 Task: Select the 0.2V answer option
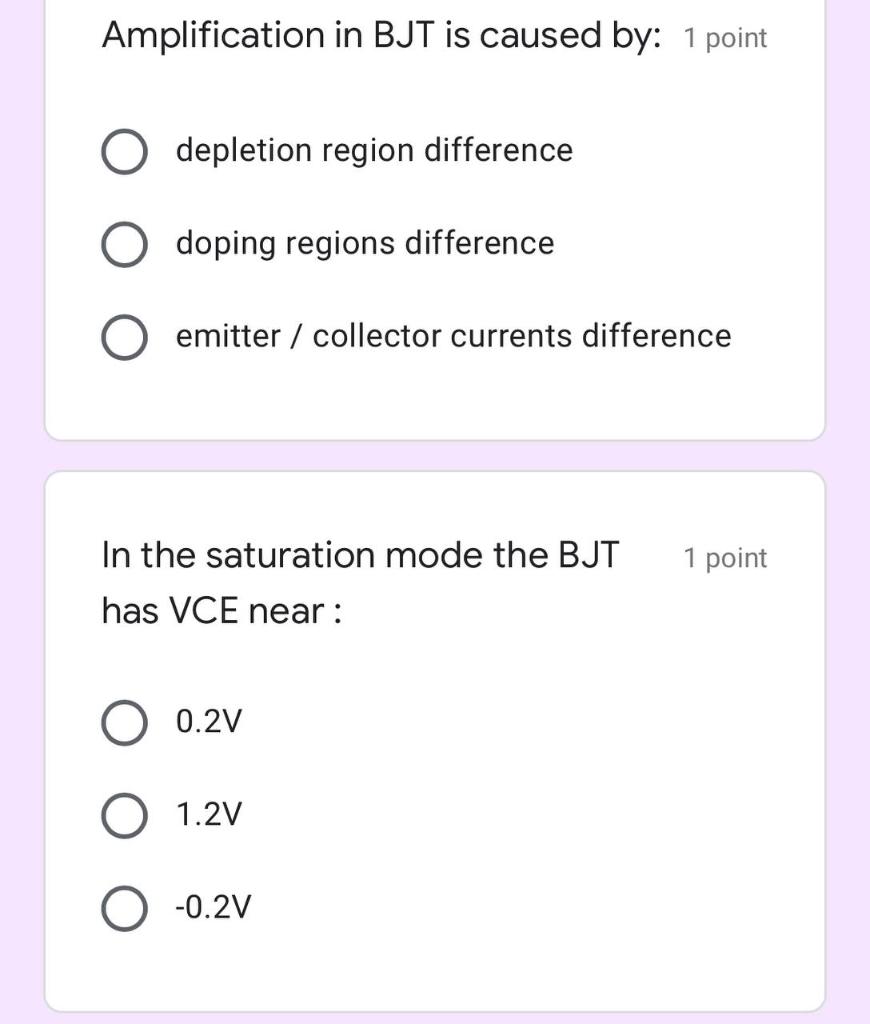[123, 721]
